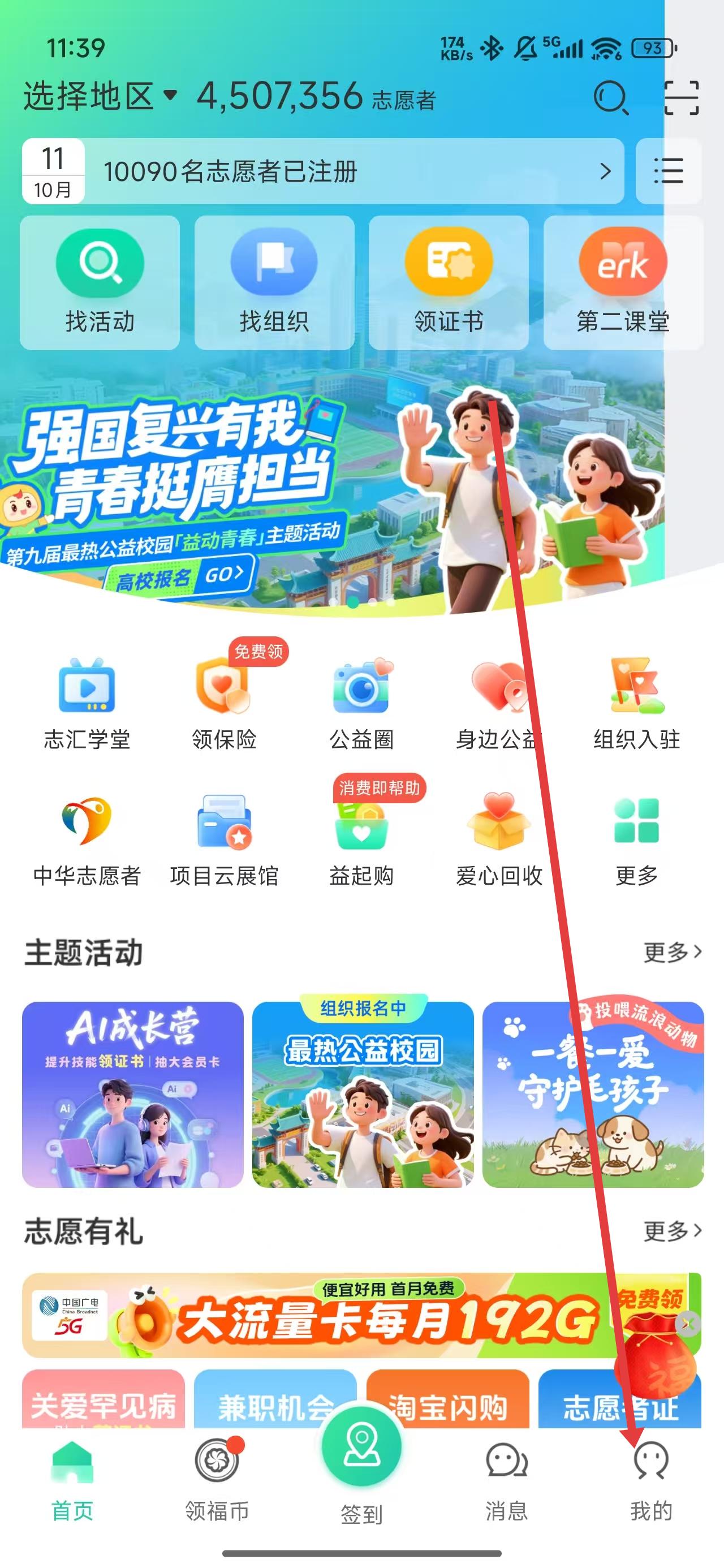The height and width of the screenshot is (1568, 724).
Task: Open the 志愿者已注册 news row
Action: tap(353, 171)
